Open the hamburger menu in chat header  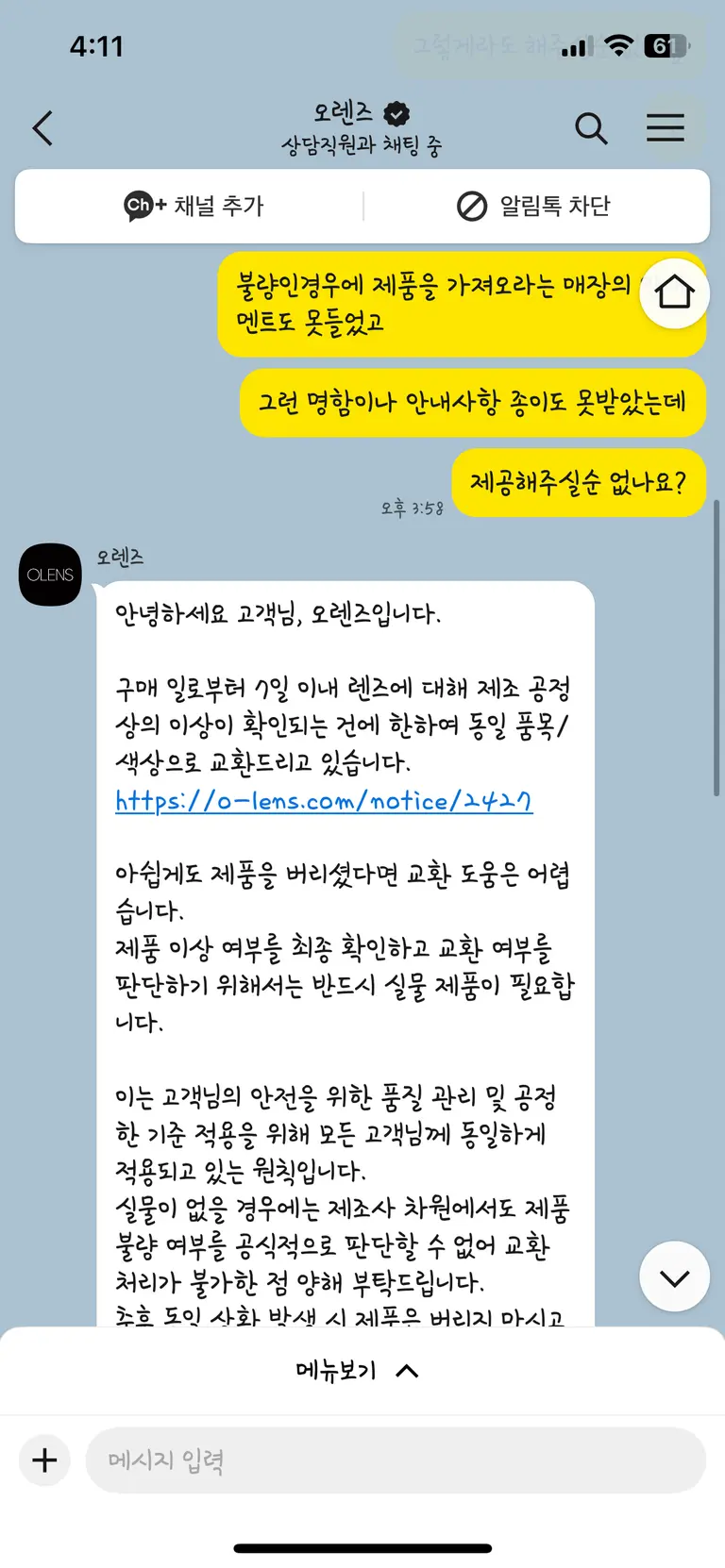(x=666, y=128)
